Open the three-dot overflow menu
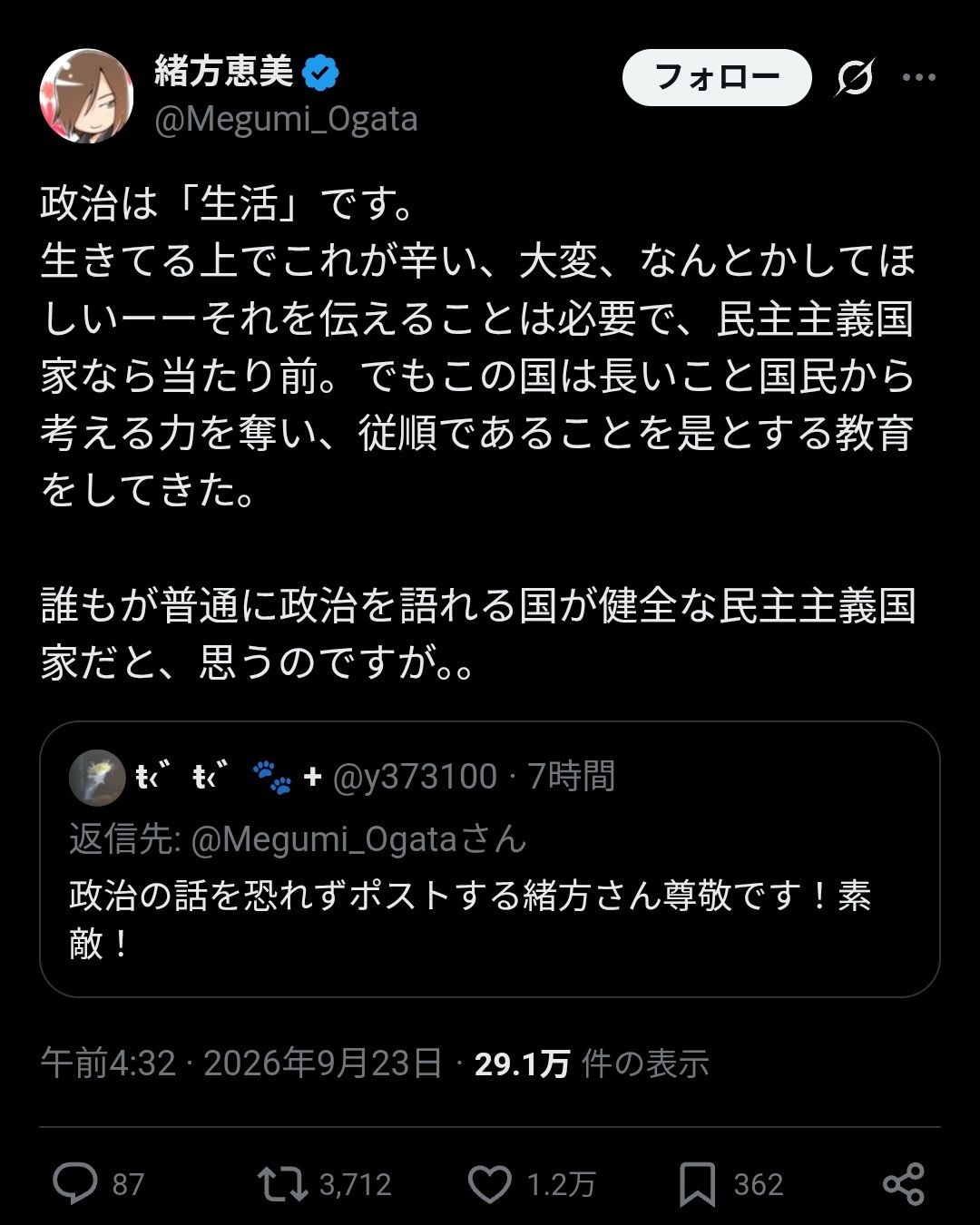This screenshot has height=1225, width=980. click(918, 77)
